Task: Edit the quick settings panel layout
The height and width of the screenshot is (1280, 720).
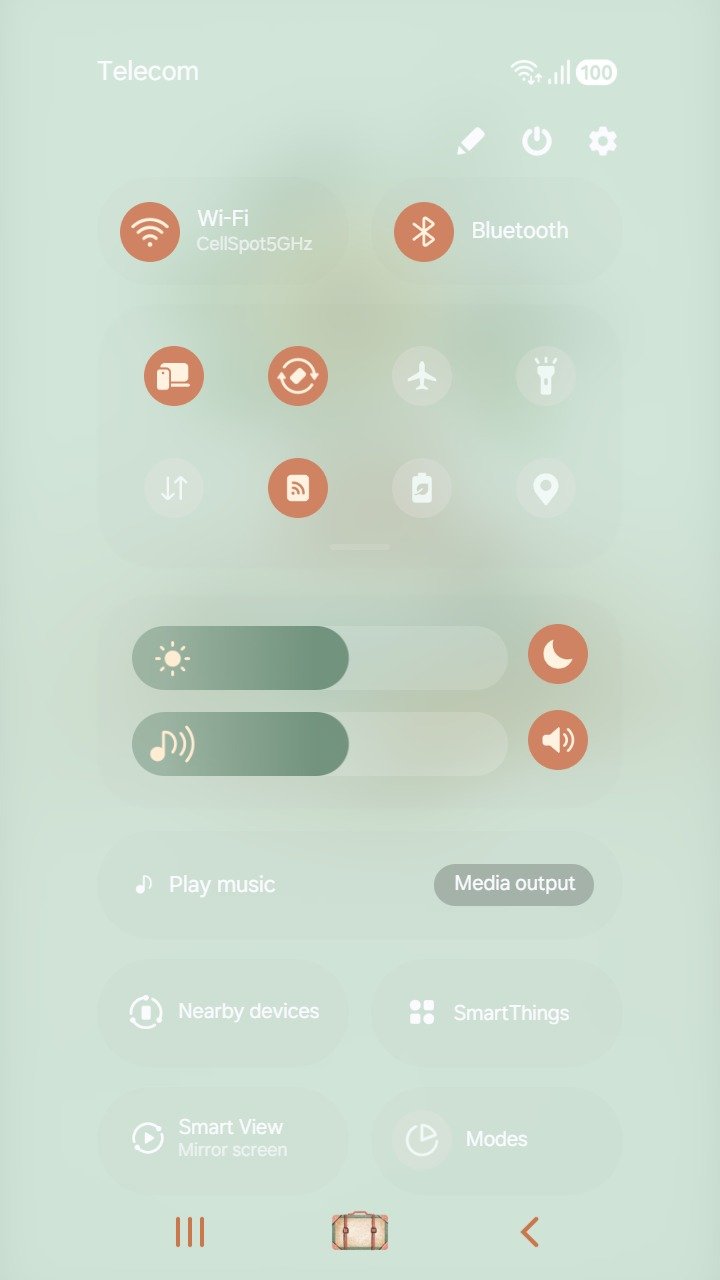Action: (x=471, y=142)
